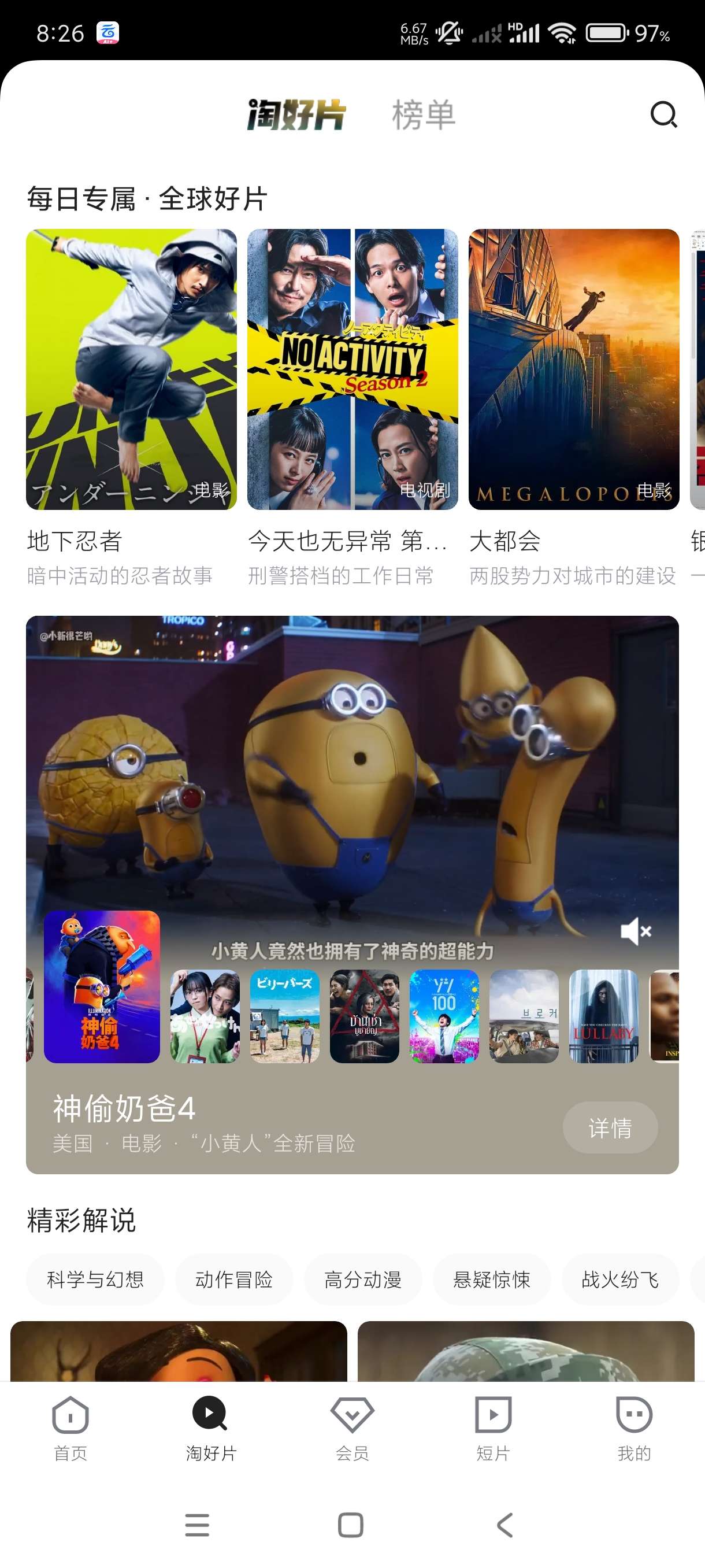Choose the 高分动漫 chip
This screenshot has width=705, height=1568.
click(x=362, y=1279)
